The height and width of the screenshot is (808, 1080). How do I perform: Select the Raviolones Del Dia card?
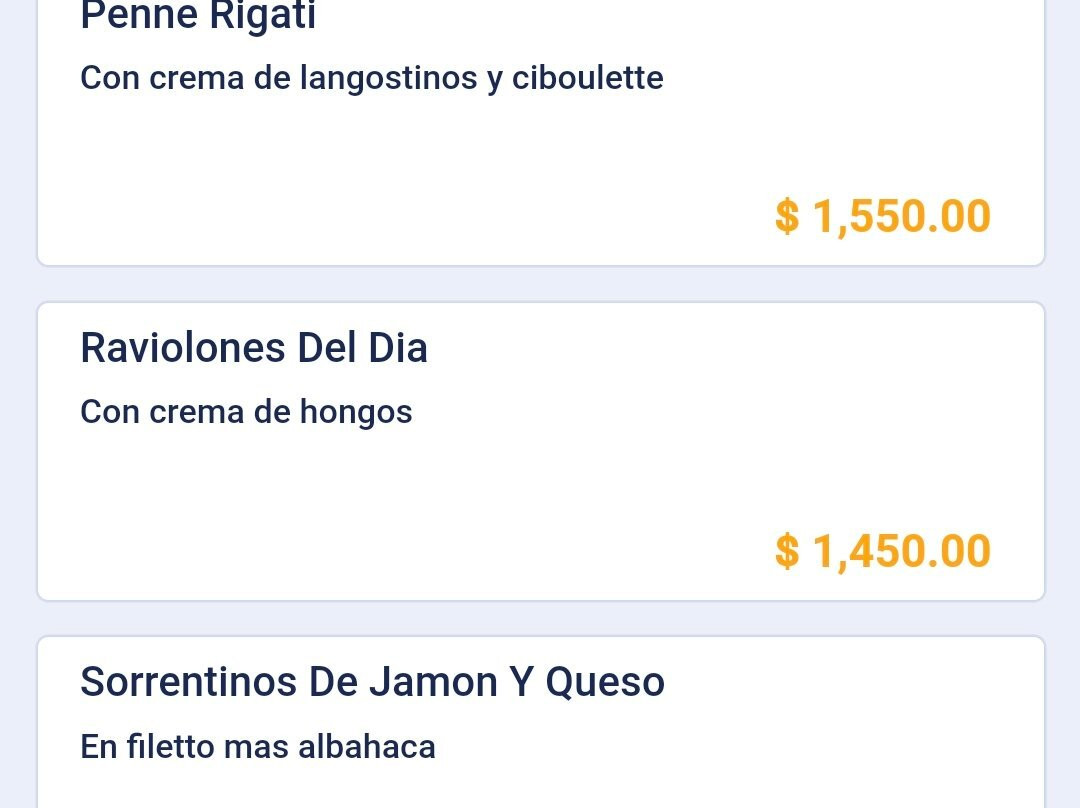[x=540, y=451]
